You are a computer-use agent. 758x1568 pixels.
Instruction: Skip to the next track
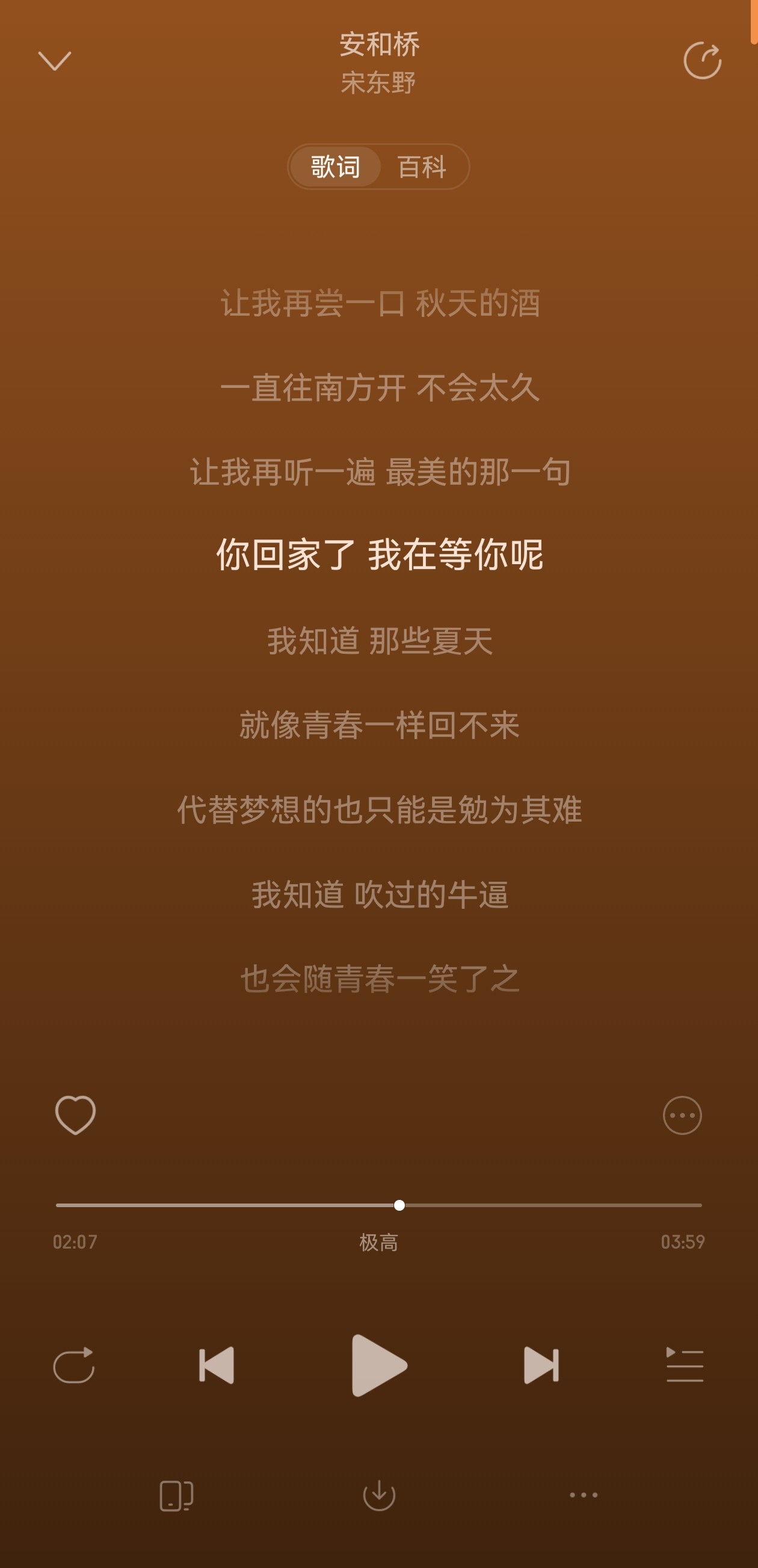pyautogui.click(x=541, y=1365)
